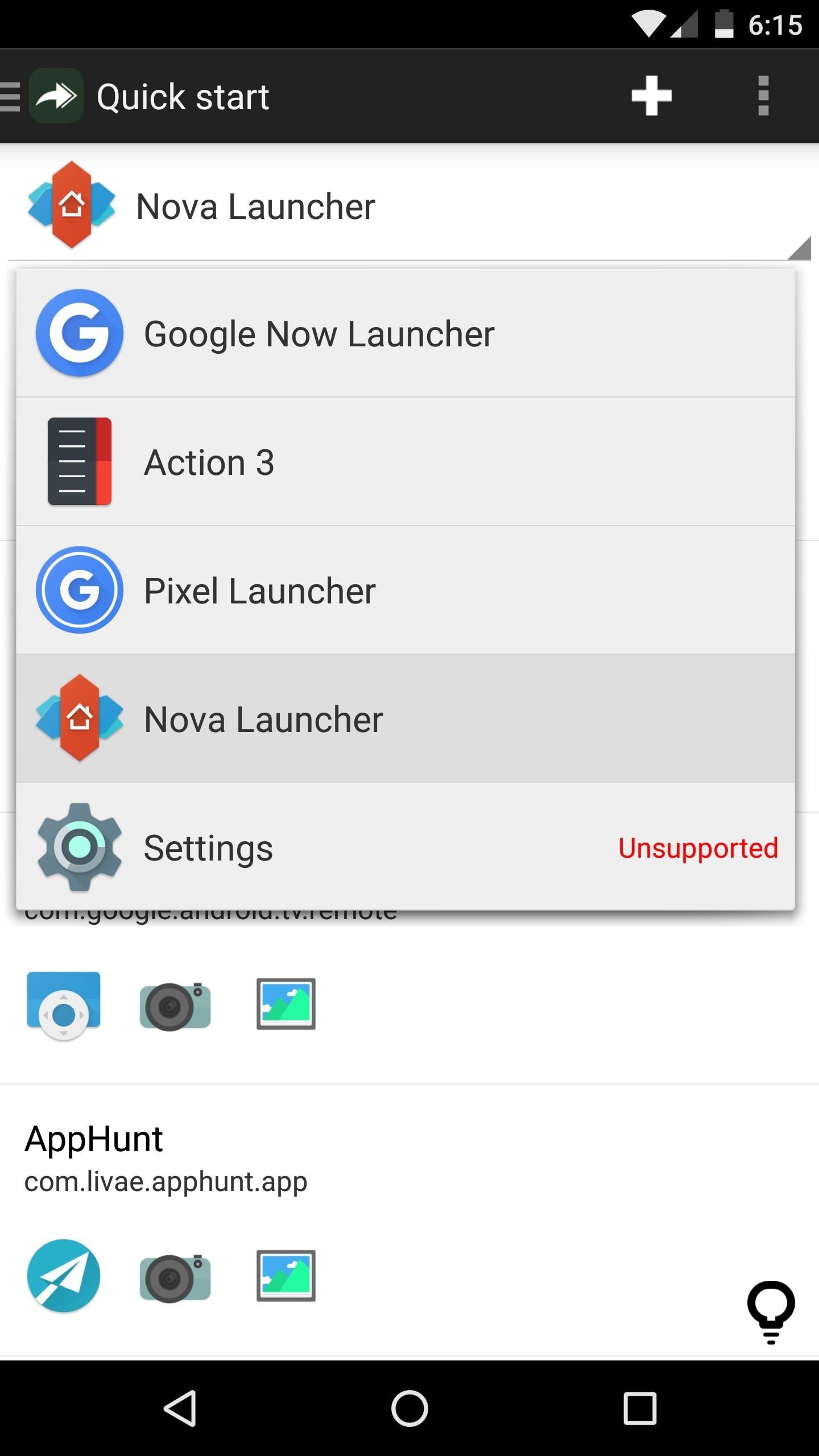Click the Quick start arrow app icon

[56, 95]
